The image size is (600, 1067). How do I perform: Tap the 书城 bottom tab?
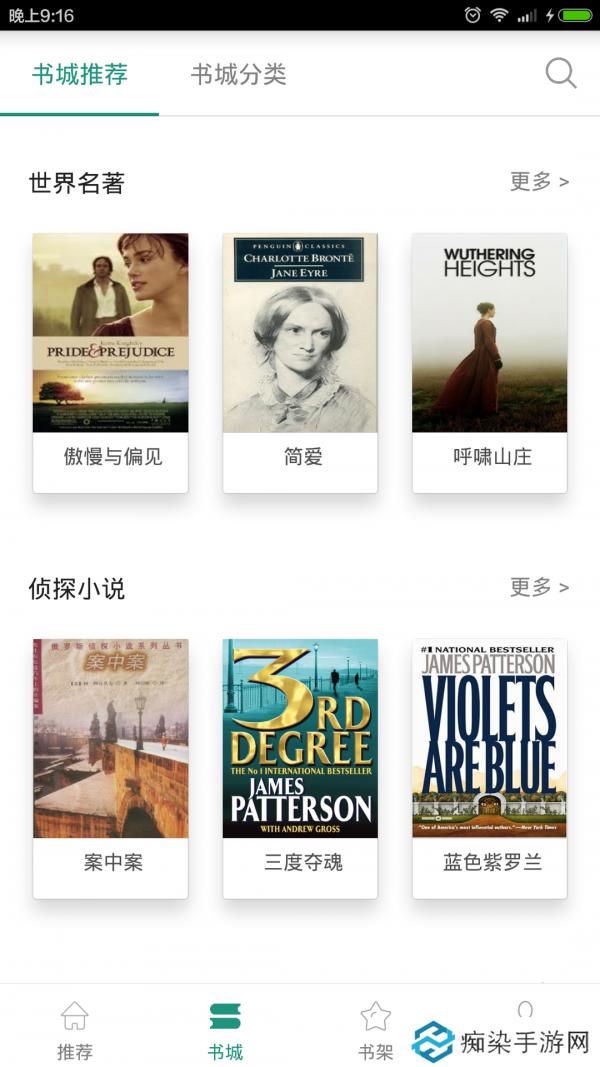225,1030
